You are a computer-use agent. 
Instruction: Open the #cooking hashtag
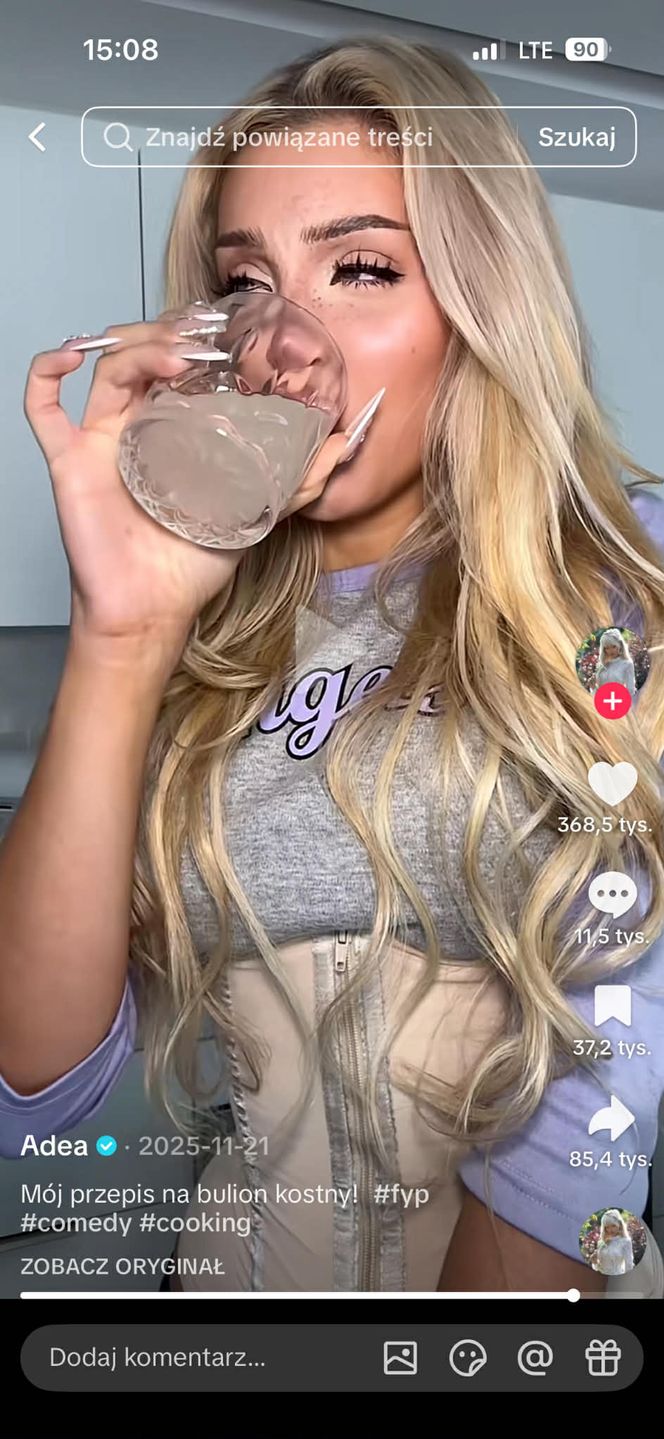click(x=195, y=1223)
